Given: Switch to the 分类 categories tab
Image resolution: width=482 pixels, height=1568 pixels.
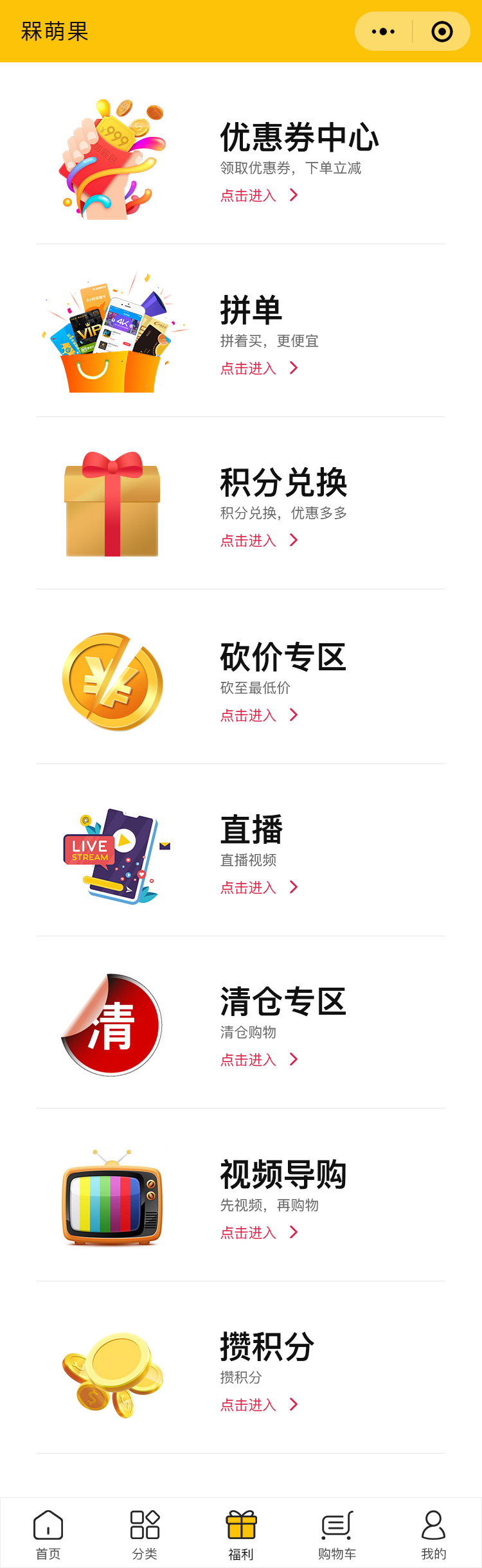Looking at the screenshot, I should [145, 1534].
